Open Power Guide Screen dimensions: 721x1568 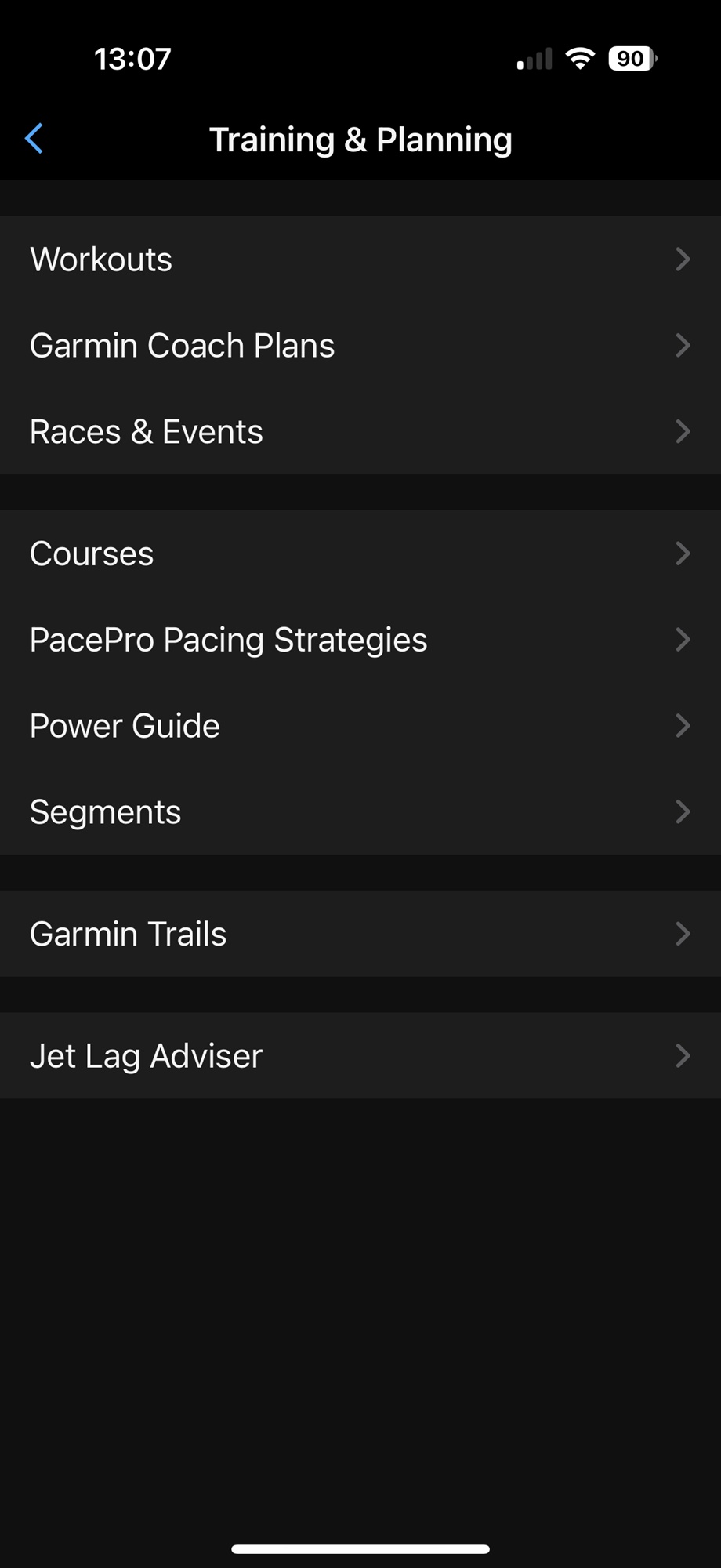click(x=360, y=726)
